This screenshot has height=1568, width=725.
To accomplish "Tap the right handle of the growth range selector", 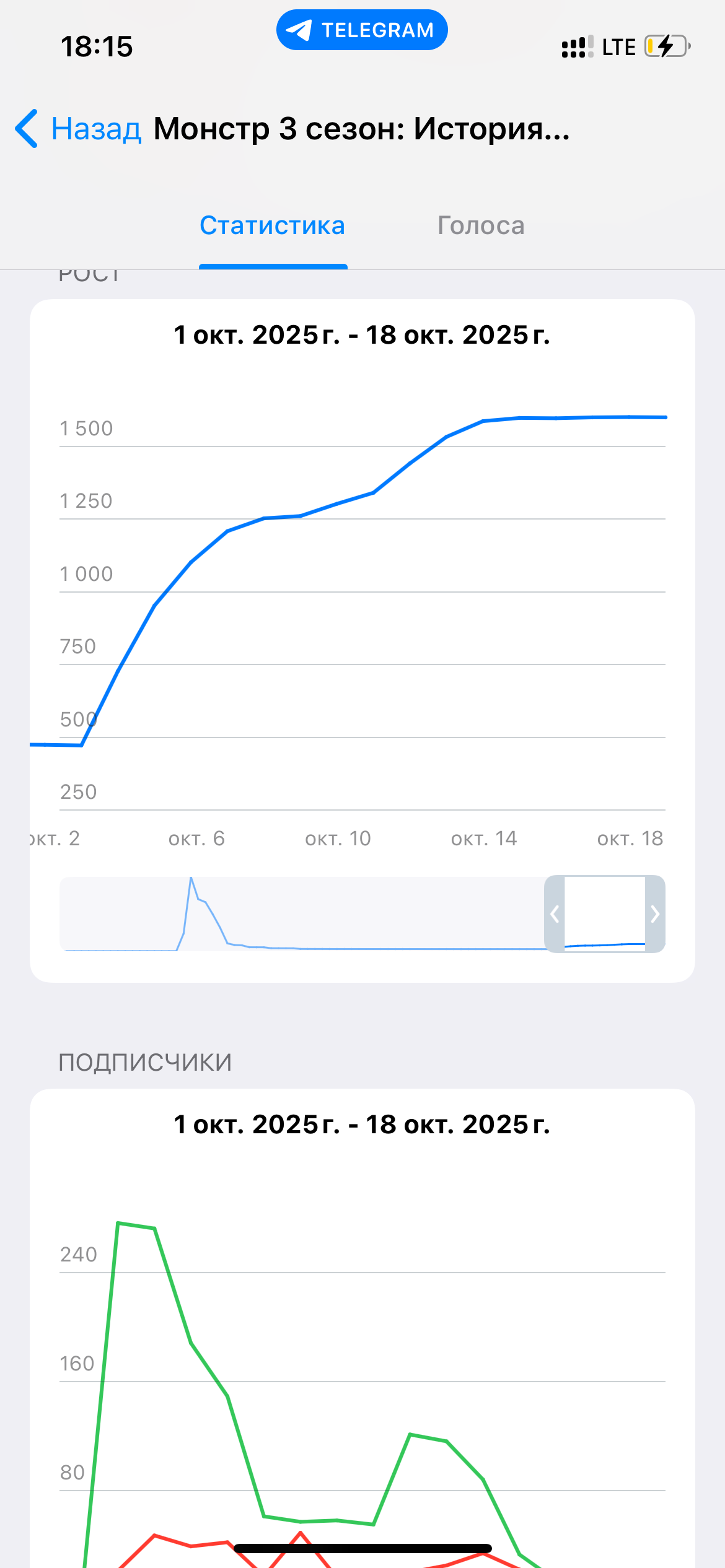I will (x=655, y=914).
